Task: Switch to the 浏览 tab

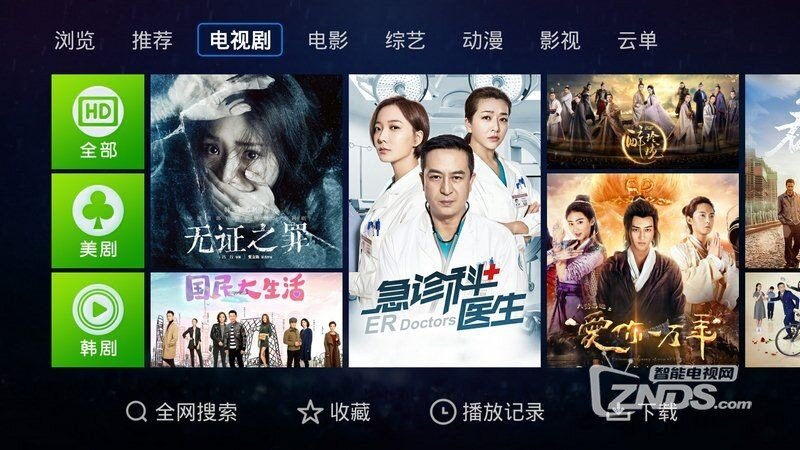Action: tap(74, 41)
